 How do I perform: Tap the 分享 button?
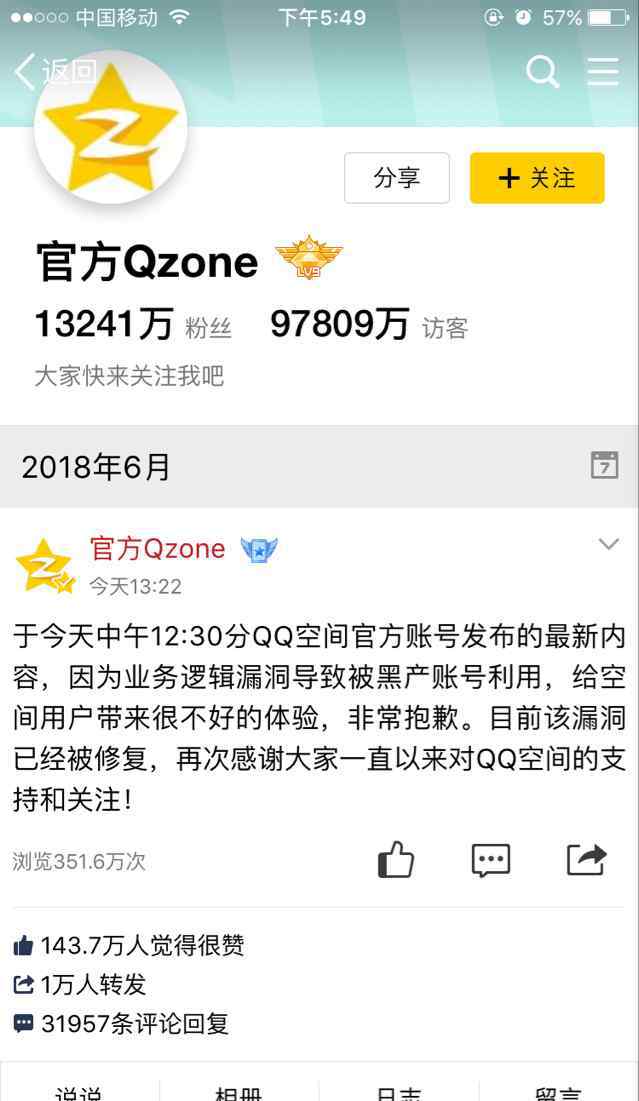pos(397,178)
